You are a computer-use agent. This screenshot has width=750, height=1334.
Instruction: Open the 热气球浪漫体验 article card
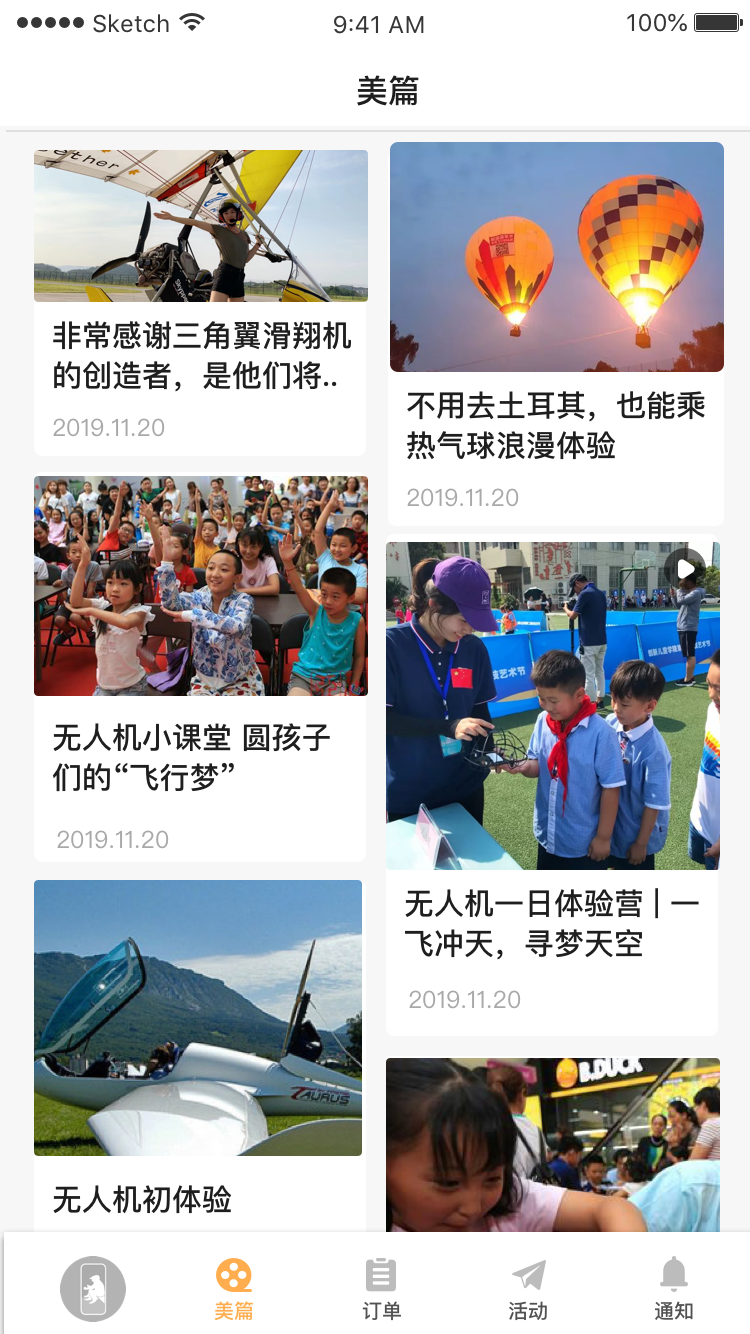point(556,333)
